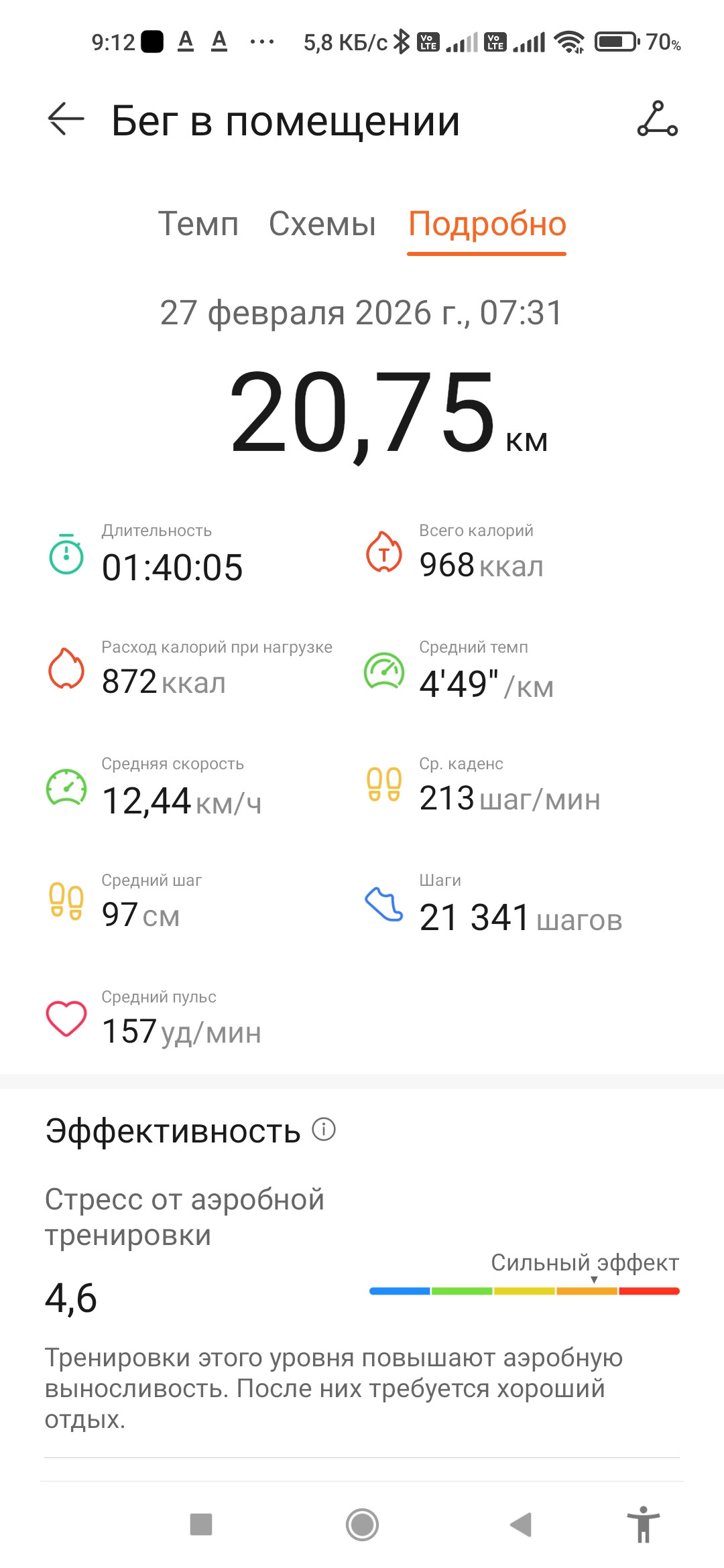Screen dimensions: 724x1568
Task: Go back using the top-left arrow
Action: tap(66, 119)
